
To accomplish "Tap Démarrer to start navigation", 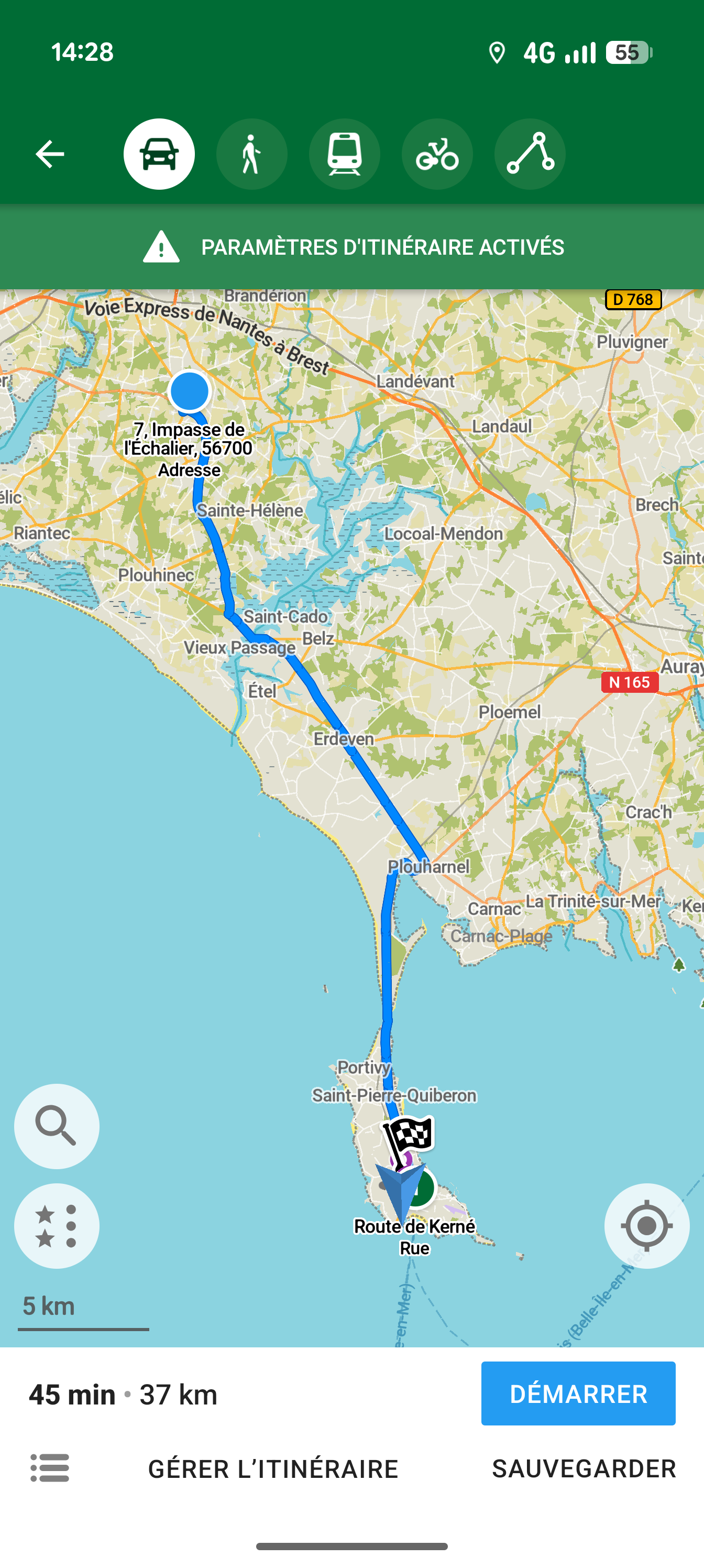I will click(577, 1393).
